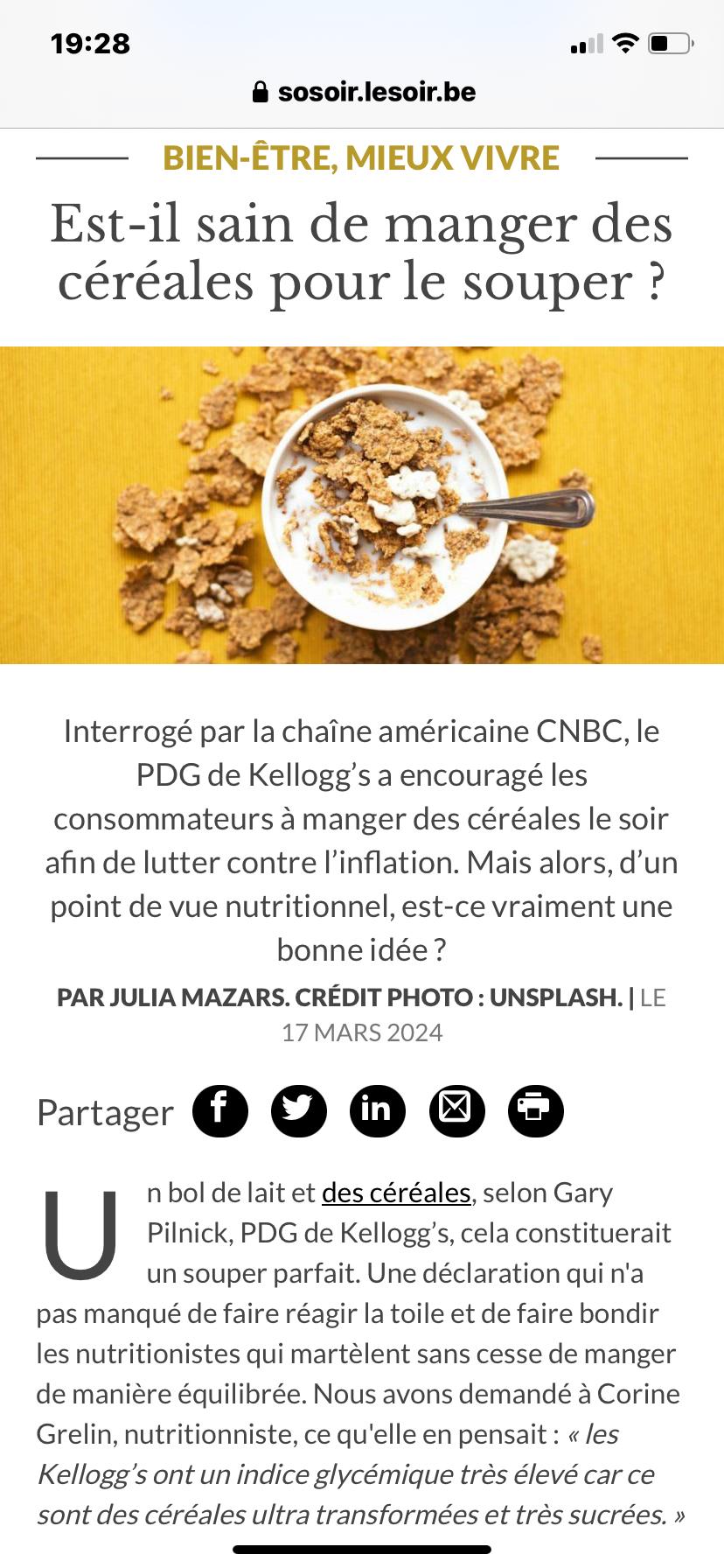Tap the sosoir.lesoir.be address bar

coord(376,91)
